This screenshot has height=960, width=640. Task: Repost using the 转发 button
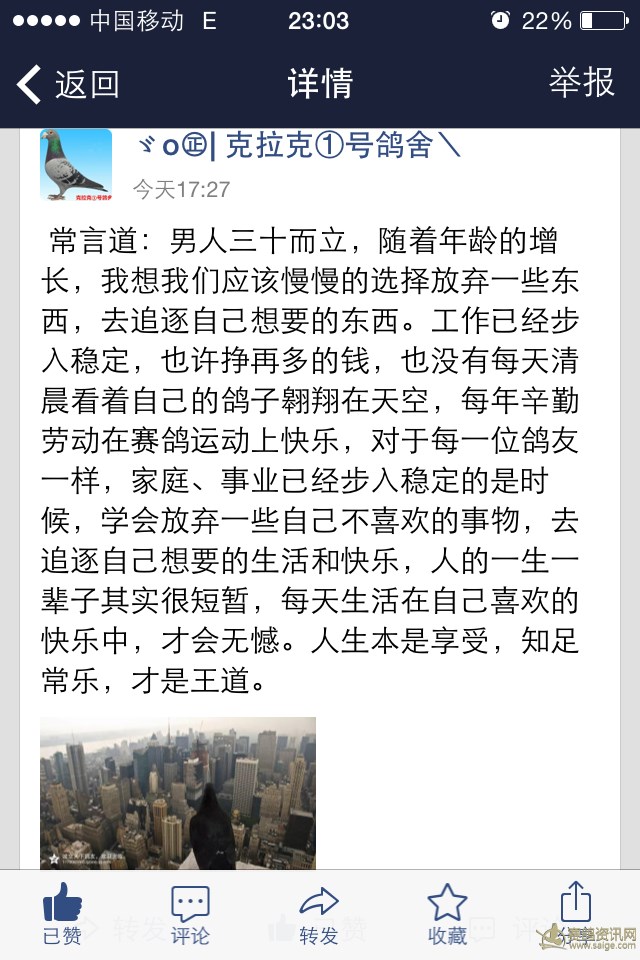[x=319, y=913]
